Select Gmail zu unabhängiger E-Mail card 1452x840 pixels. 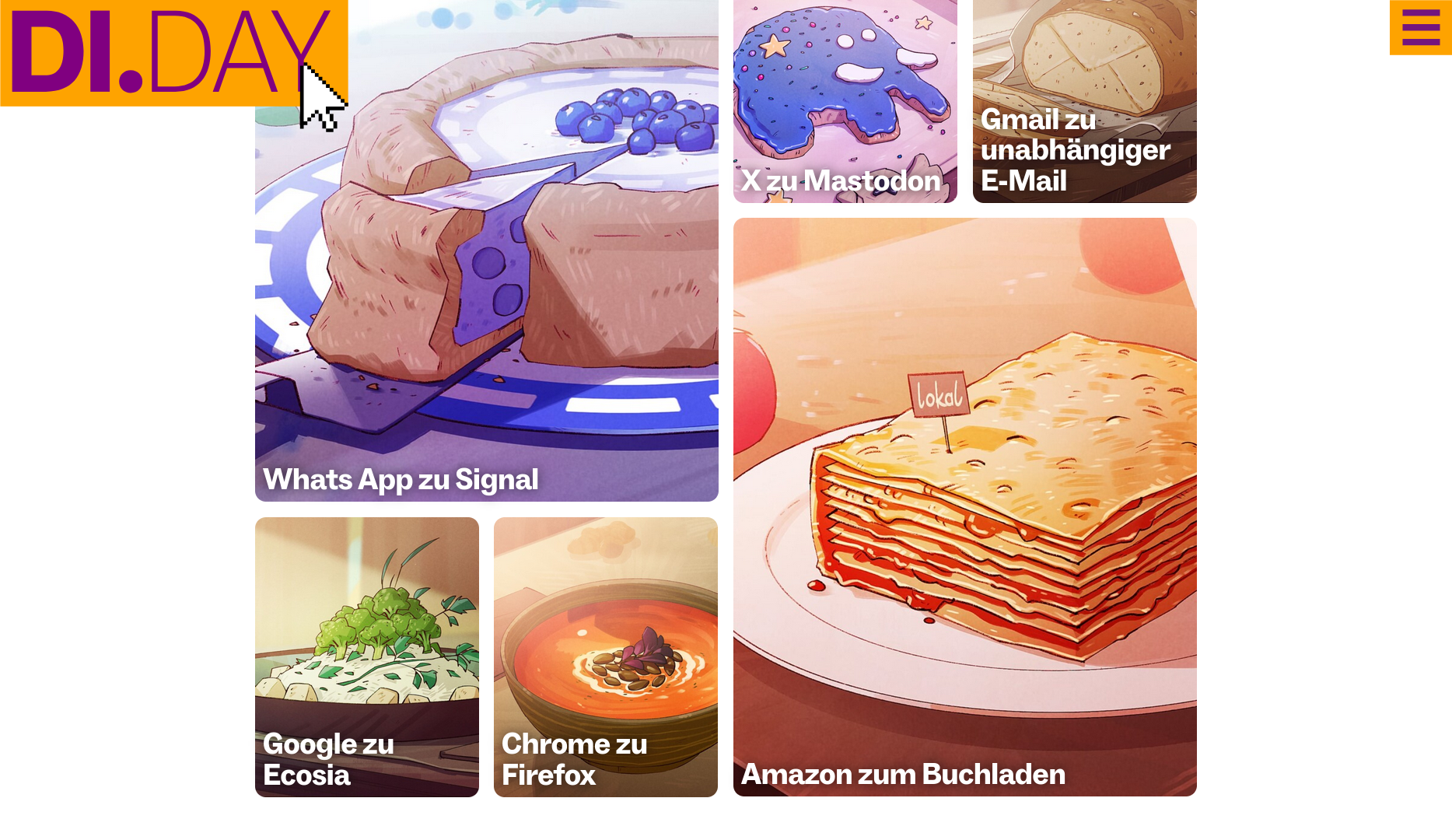[1084, 101]
